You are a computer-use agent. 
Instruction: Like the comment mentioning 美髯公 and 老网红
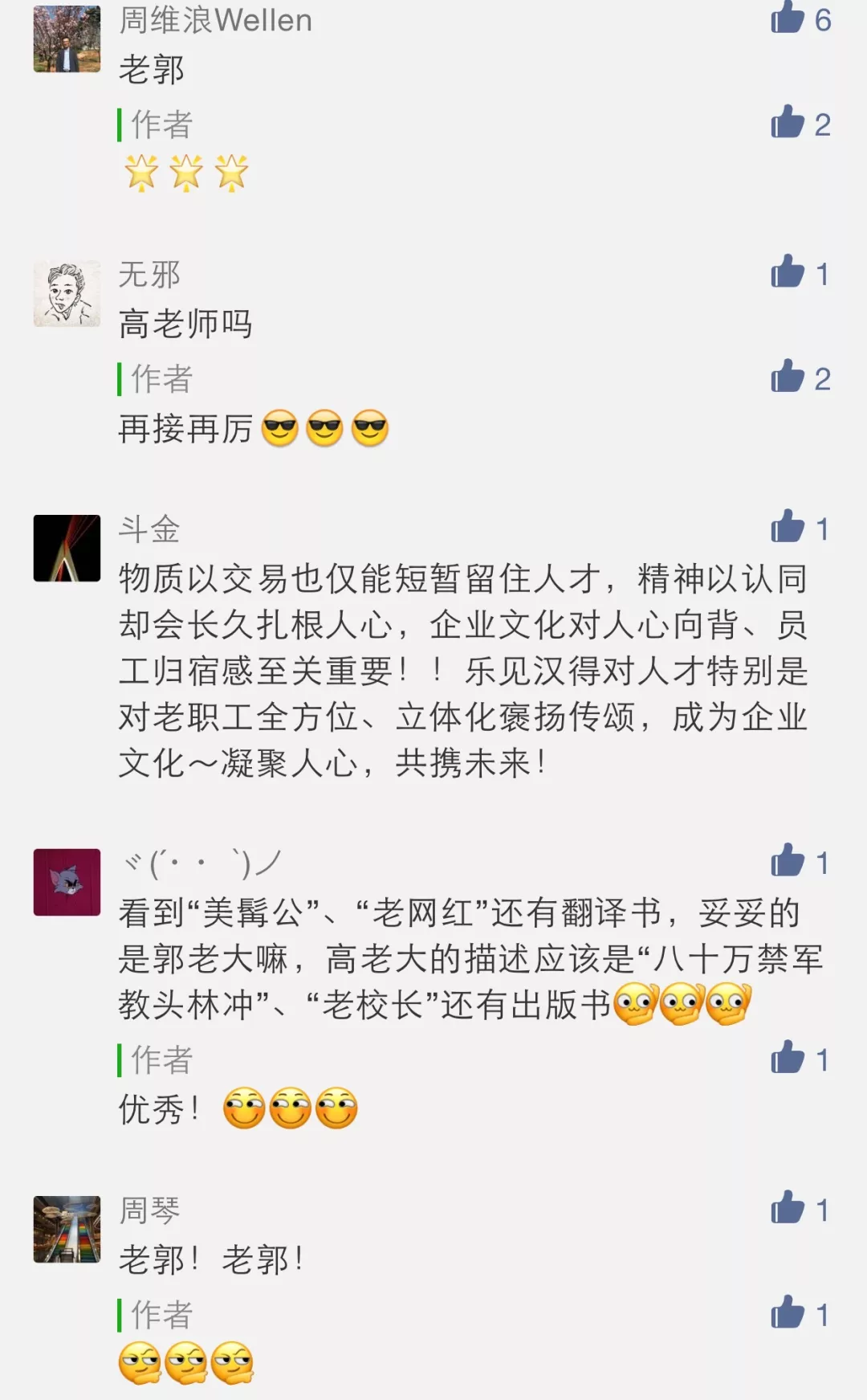point(788,862)
